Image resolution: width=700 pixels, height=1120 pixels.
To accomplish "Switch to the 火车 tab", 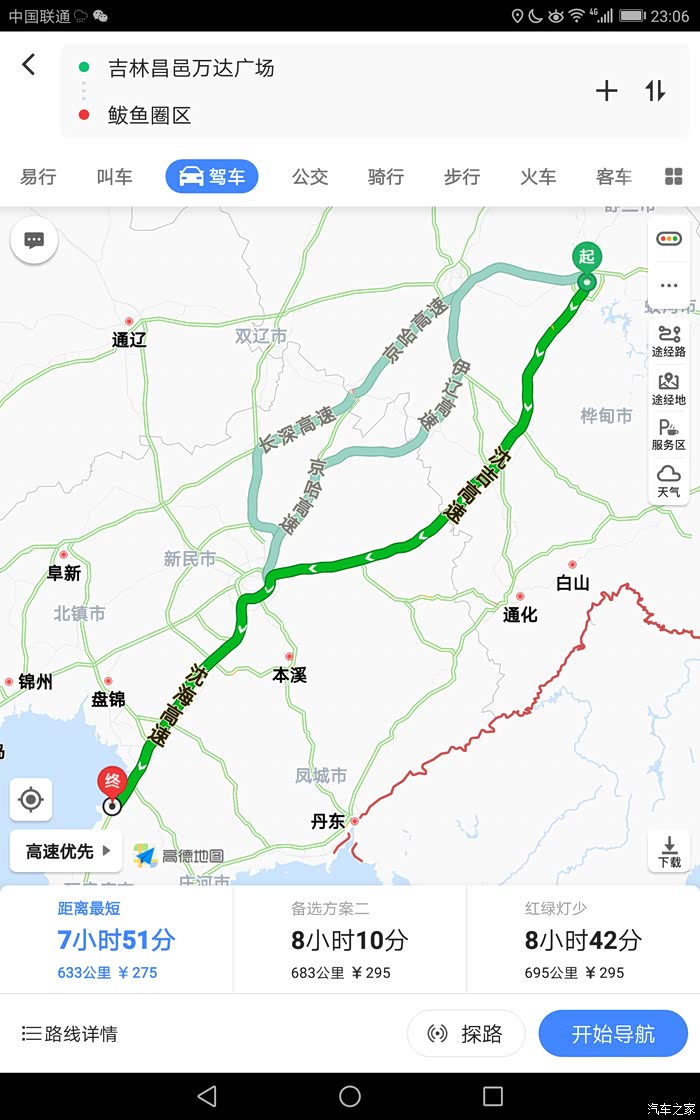I will [538, 176].
